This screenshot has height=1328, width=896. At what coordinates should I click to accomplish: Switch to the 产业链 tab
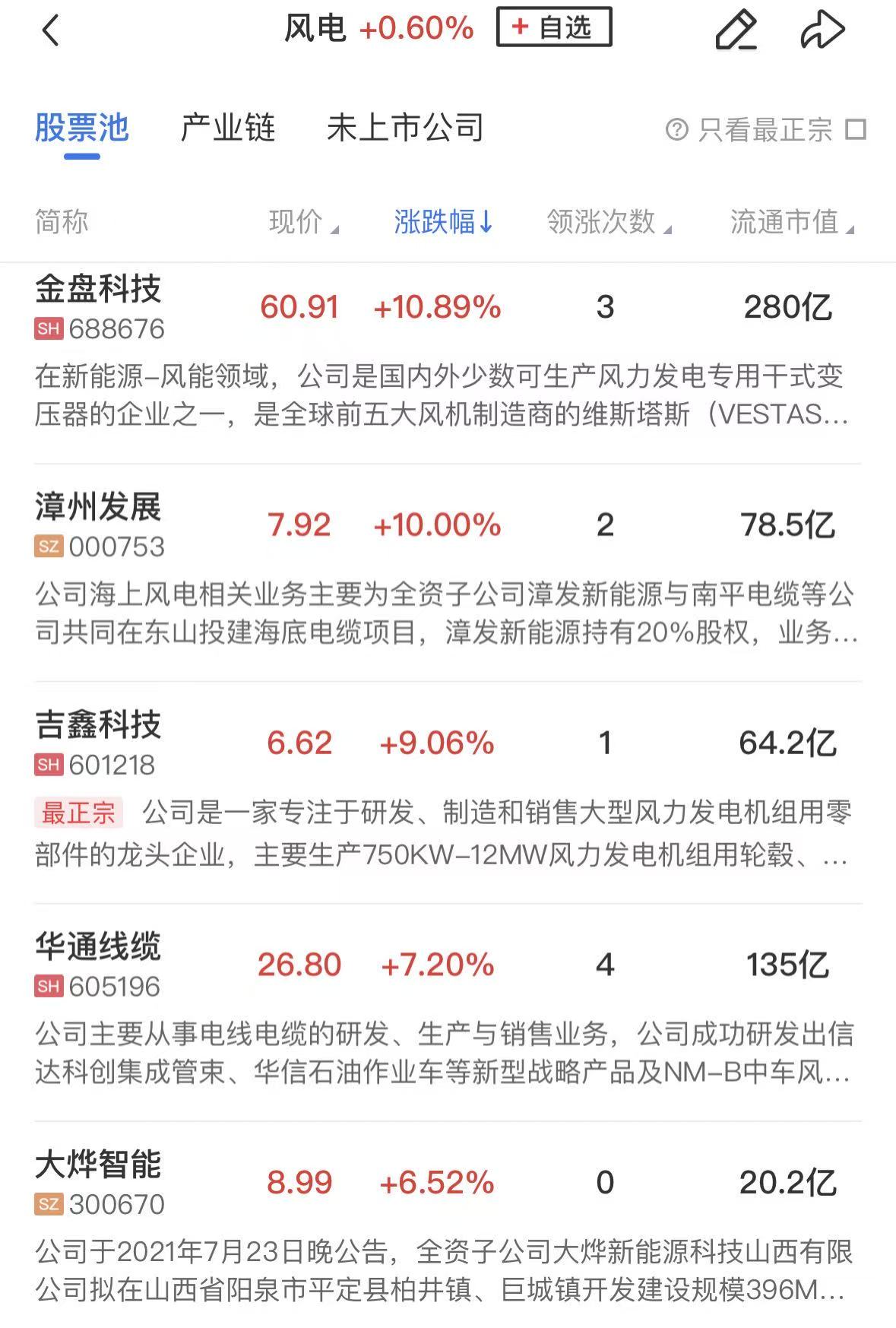[227, 128]
